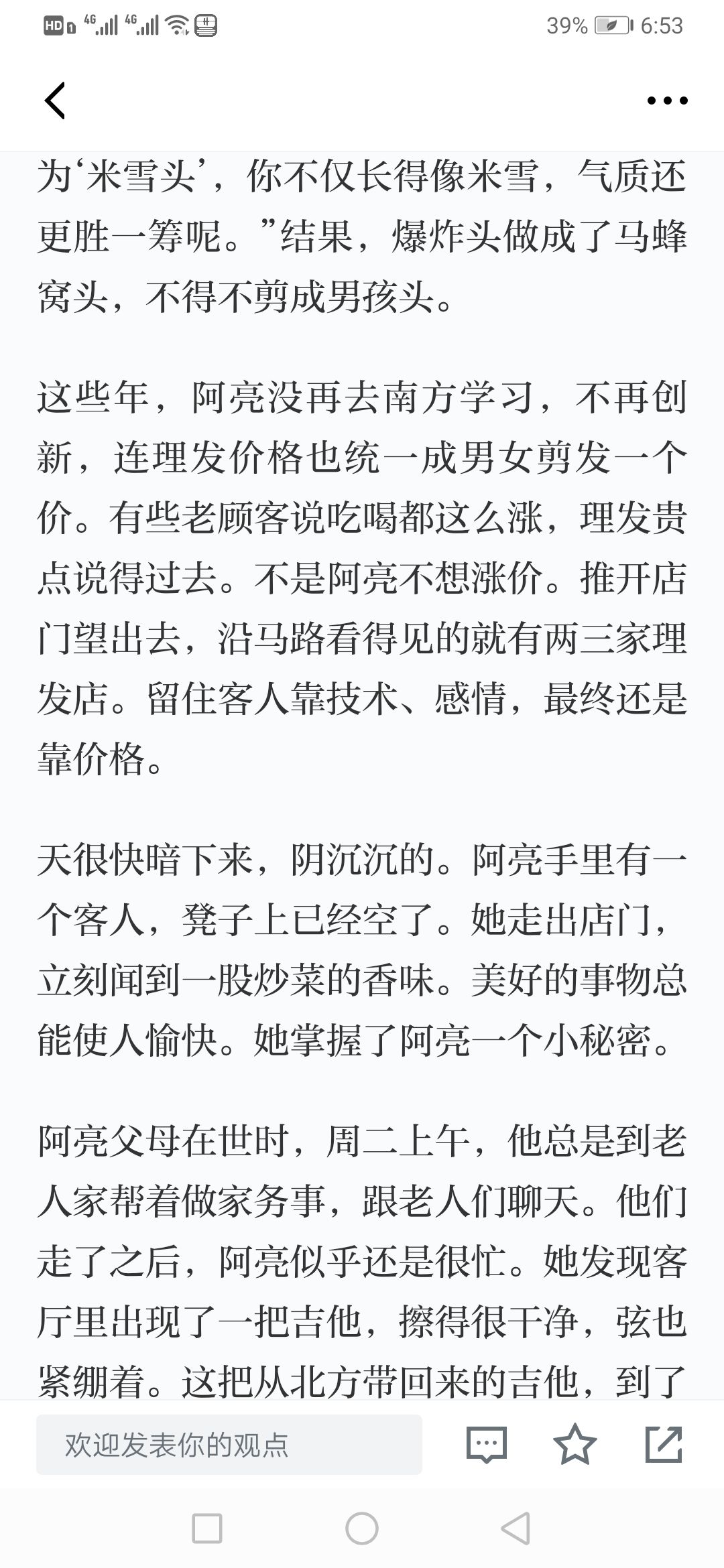Go back using the top-left arrow
Screen dimensions: 724x1568
55,101
